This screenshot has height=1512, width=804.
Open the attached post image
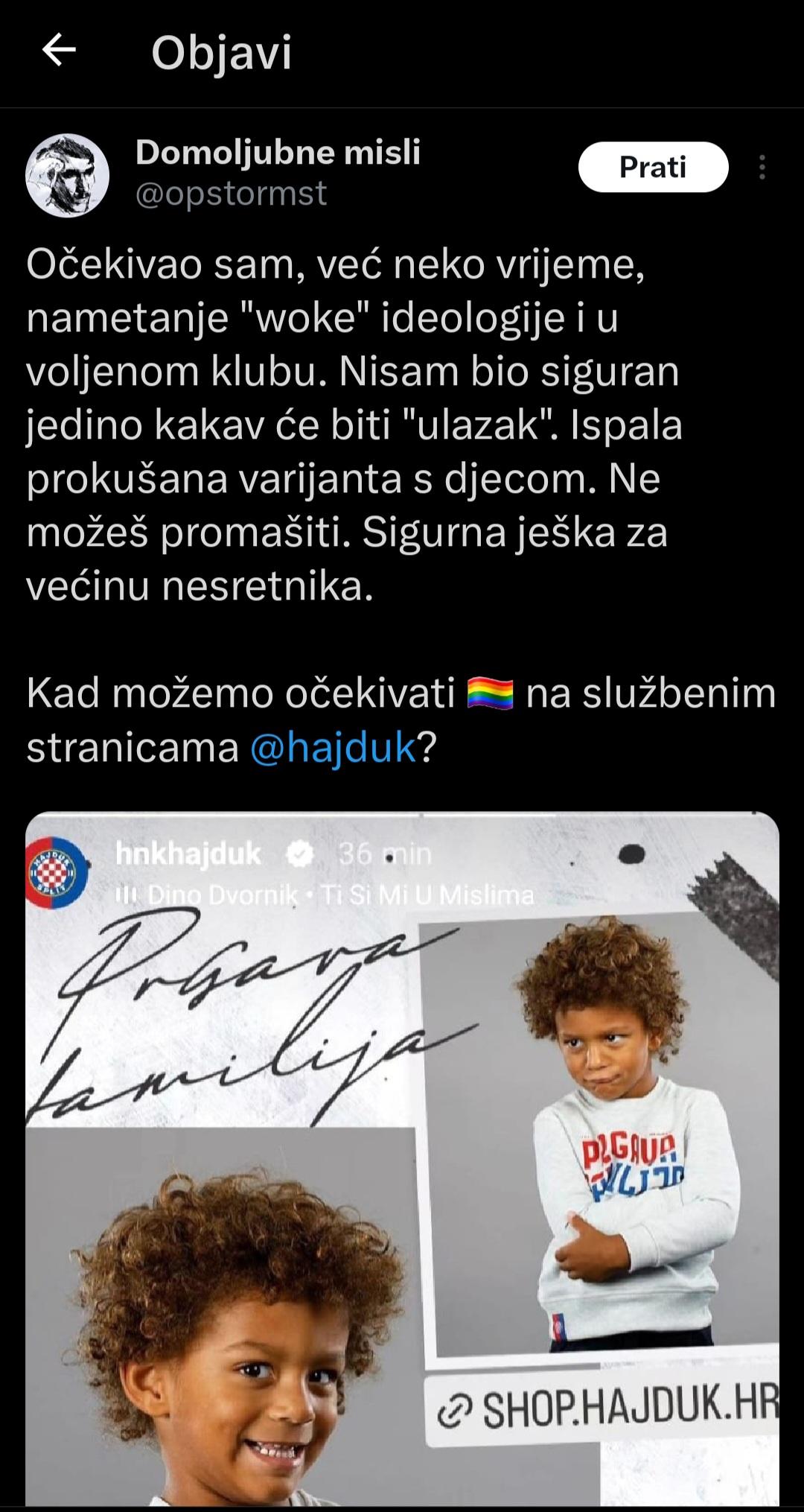click(x=402, y=1162)
